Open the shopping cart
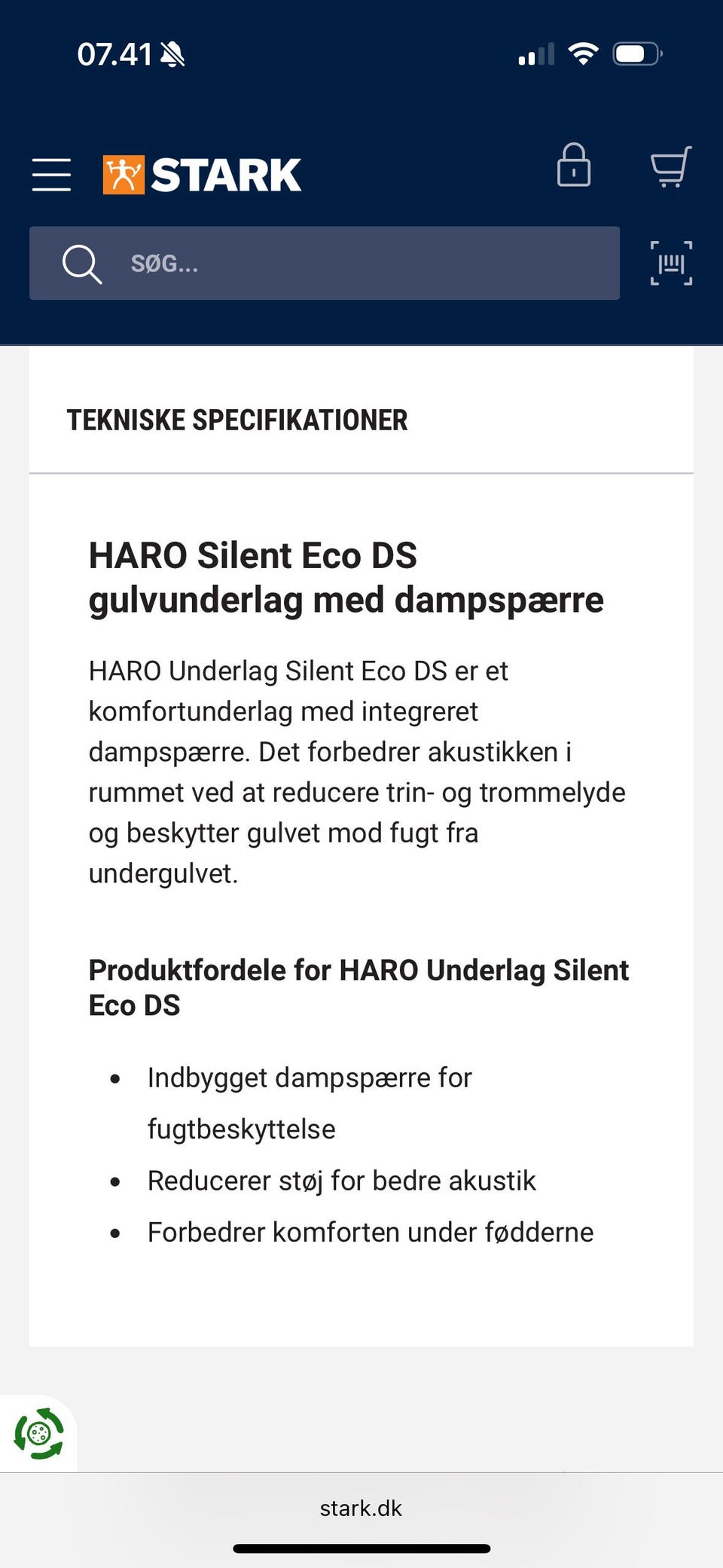Viewport: 723px width, 1568px height. [x=670, y=167]
